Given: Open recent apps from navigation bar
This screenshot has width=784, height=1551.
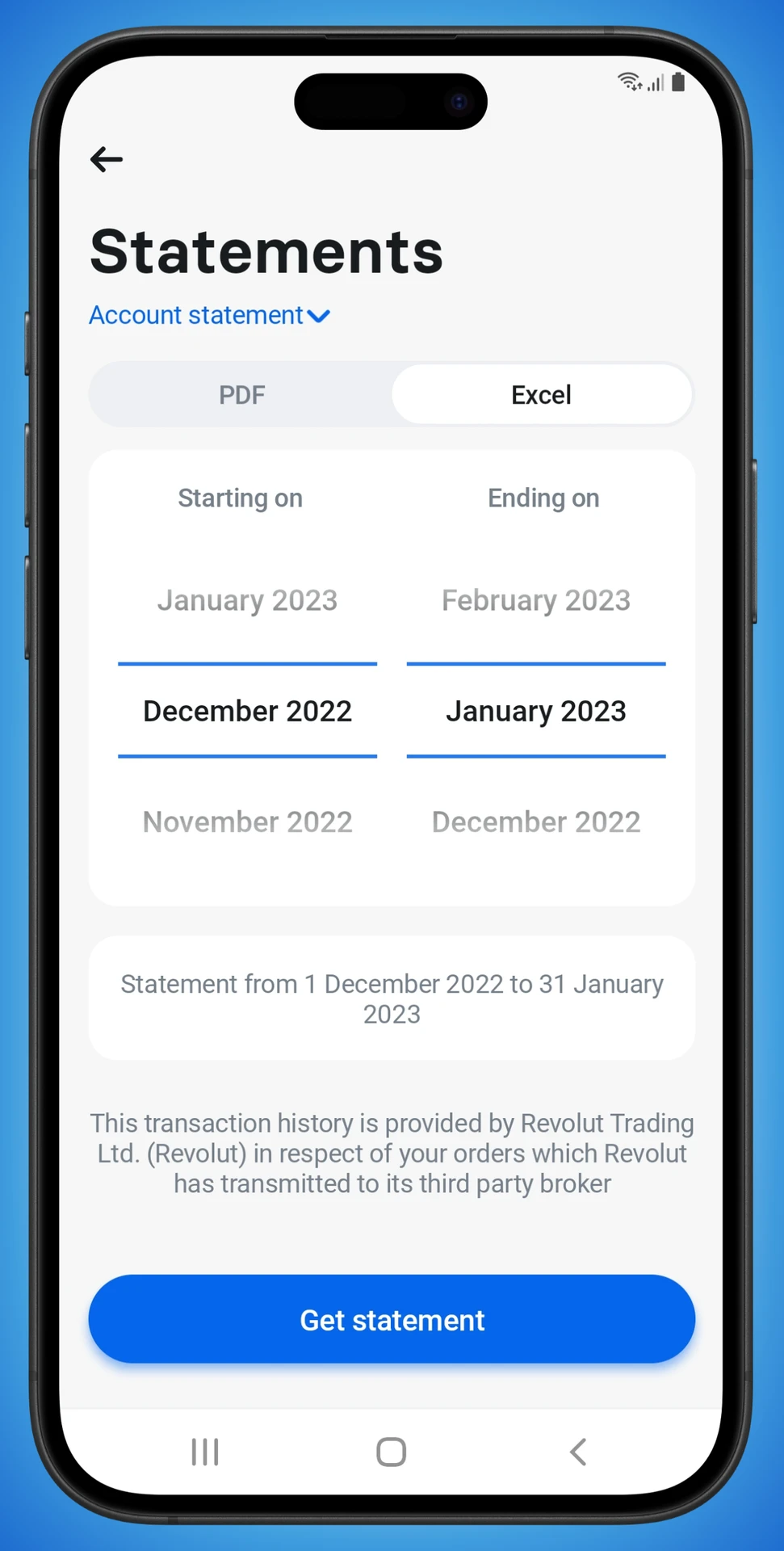Looking at the screenshot, I should [x=205, y=1452].
